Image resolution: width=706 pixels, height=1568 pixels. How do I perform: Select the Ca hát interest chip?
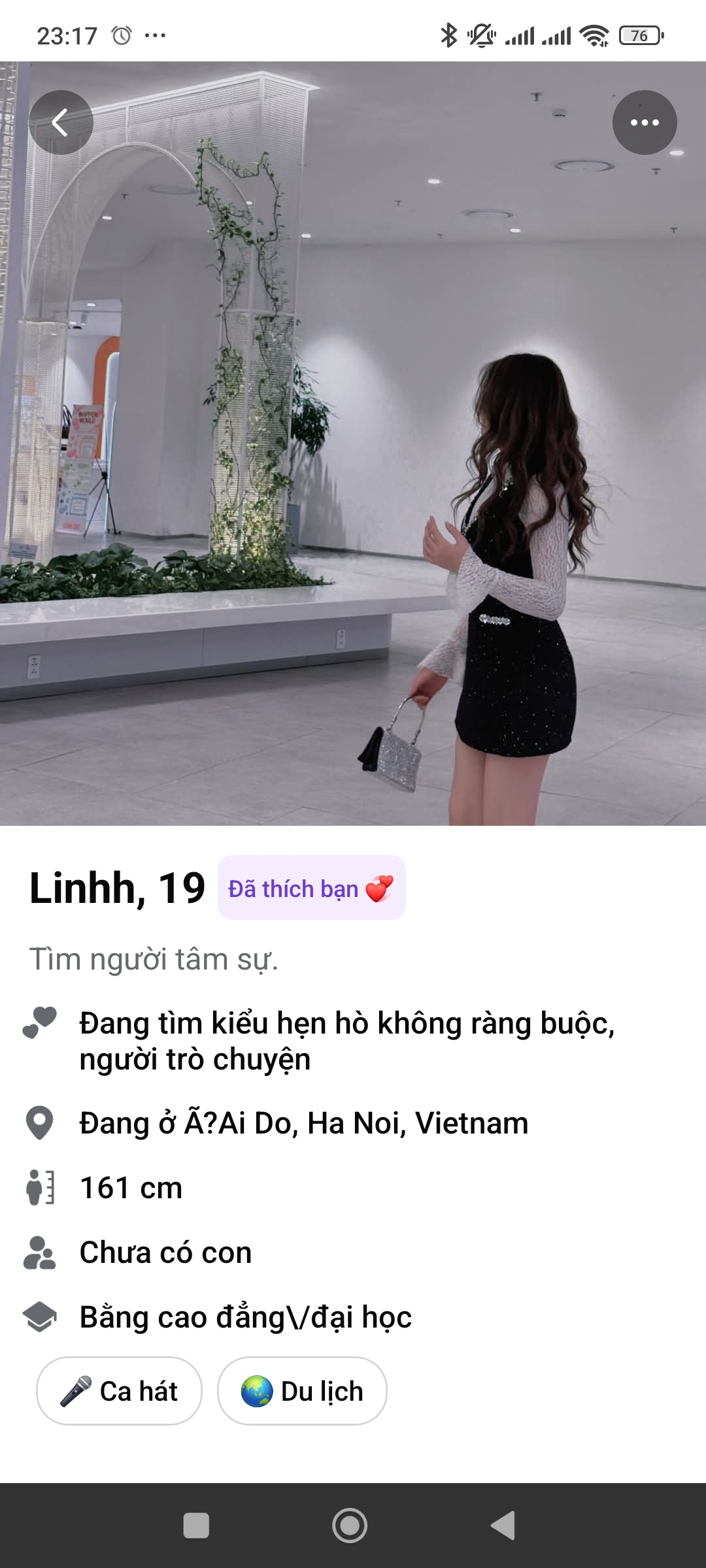tap(119, 1391)
